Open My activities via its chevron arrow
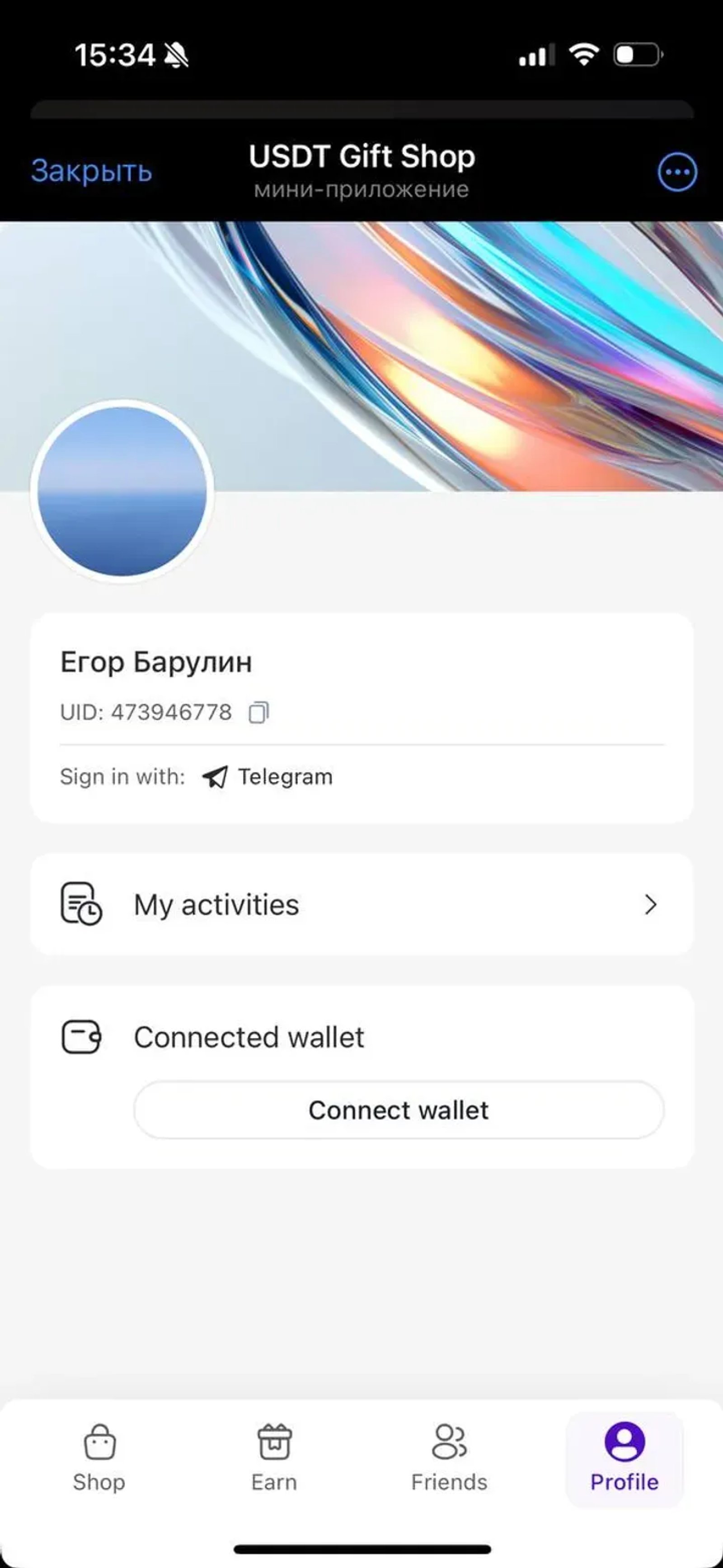This screenshot has width=723, height=1568. (650, 904)
